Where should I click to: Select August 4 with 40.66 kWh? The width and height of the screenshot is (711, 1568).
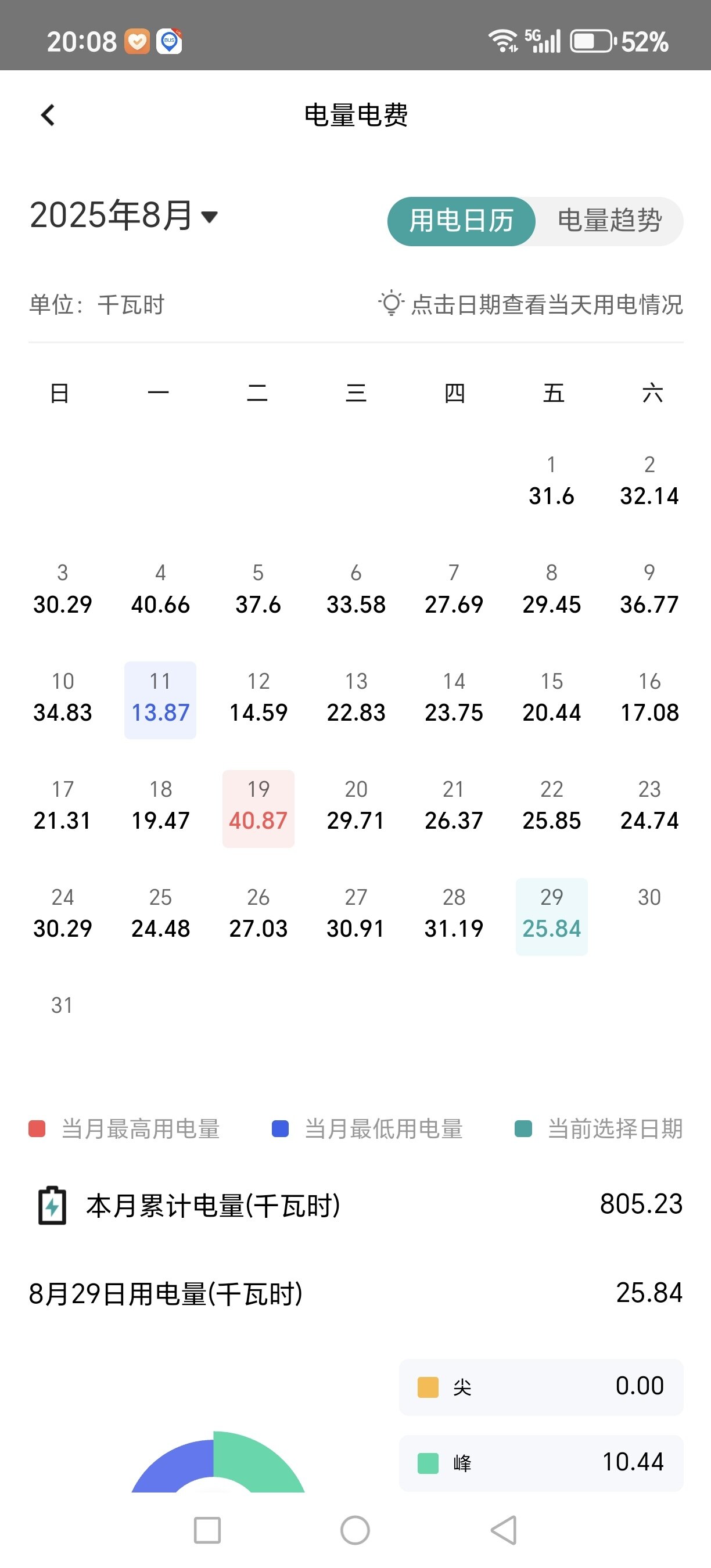tap(161, 590)
